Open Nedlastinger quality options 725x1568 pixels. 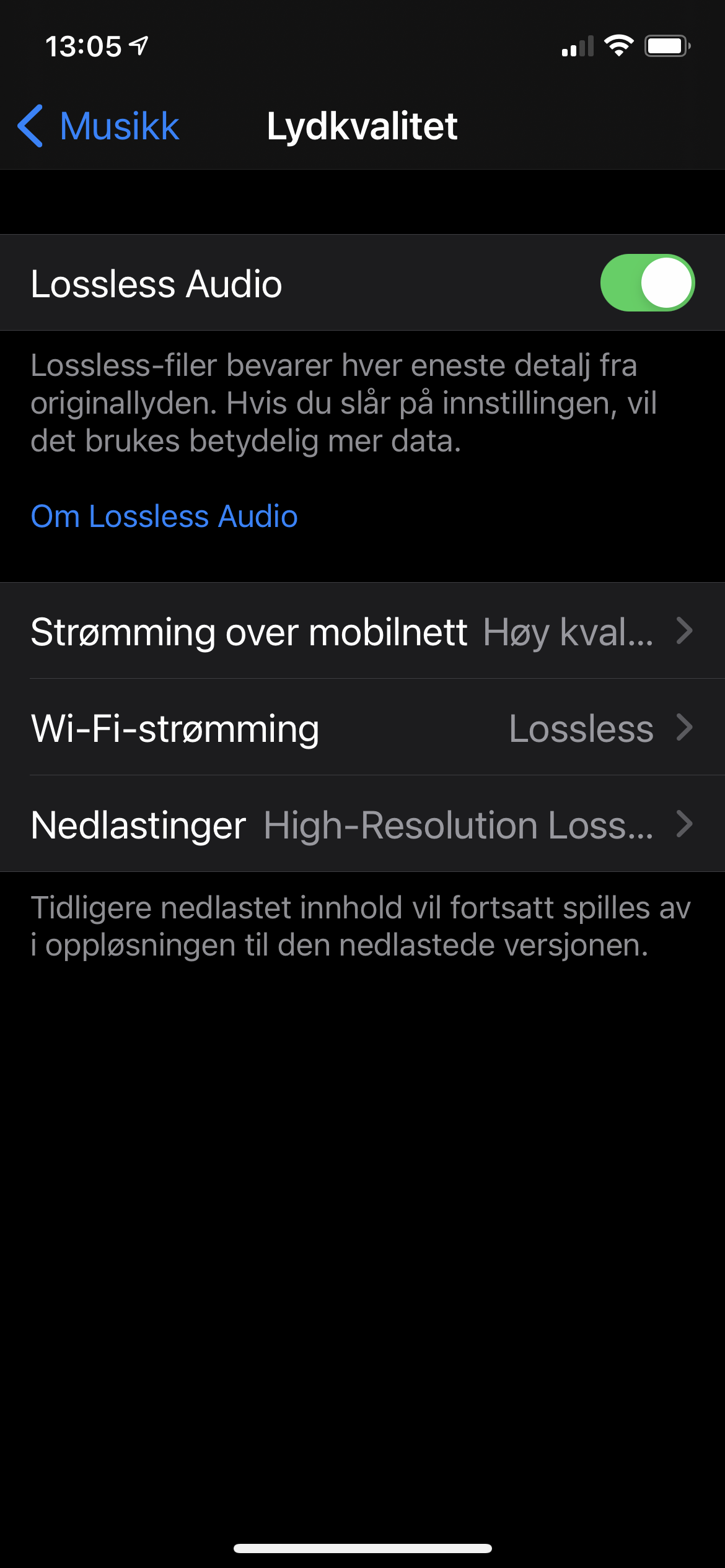tap(362, 825)
